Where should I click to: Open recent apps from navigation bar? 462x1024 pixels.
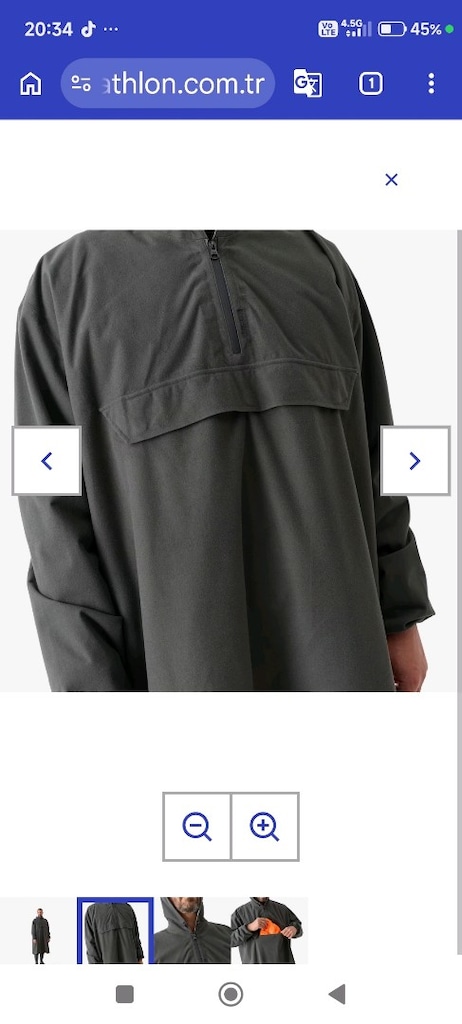coord(125,994)
